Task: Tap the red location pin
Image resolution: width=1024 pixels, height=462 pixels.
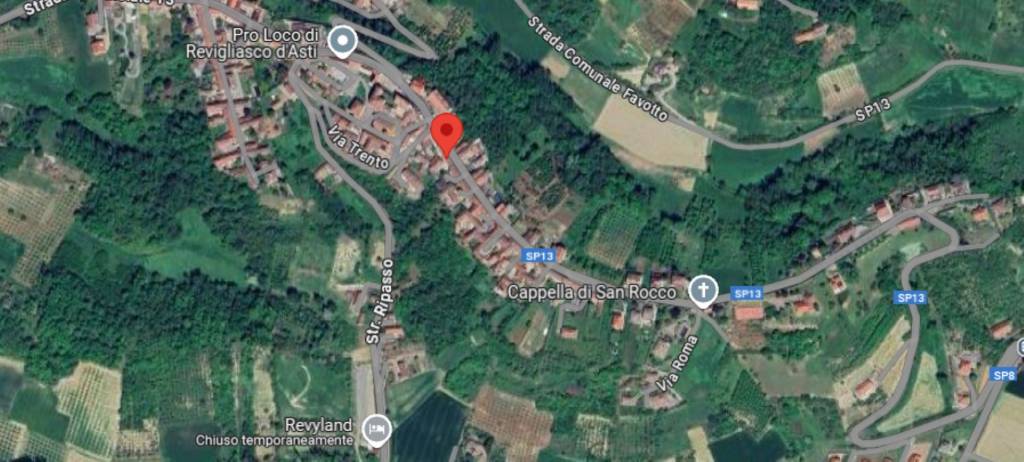Action: (x=446, y=133)
